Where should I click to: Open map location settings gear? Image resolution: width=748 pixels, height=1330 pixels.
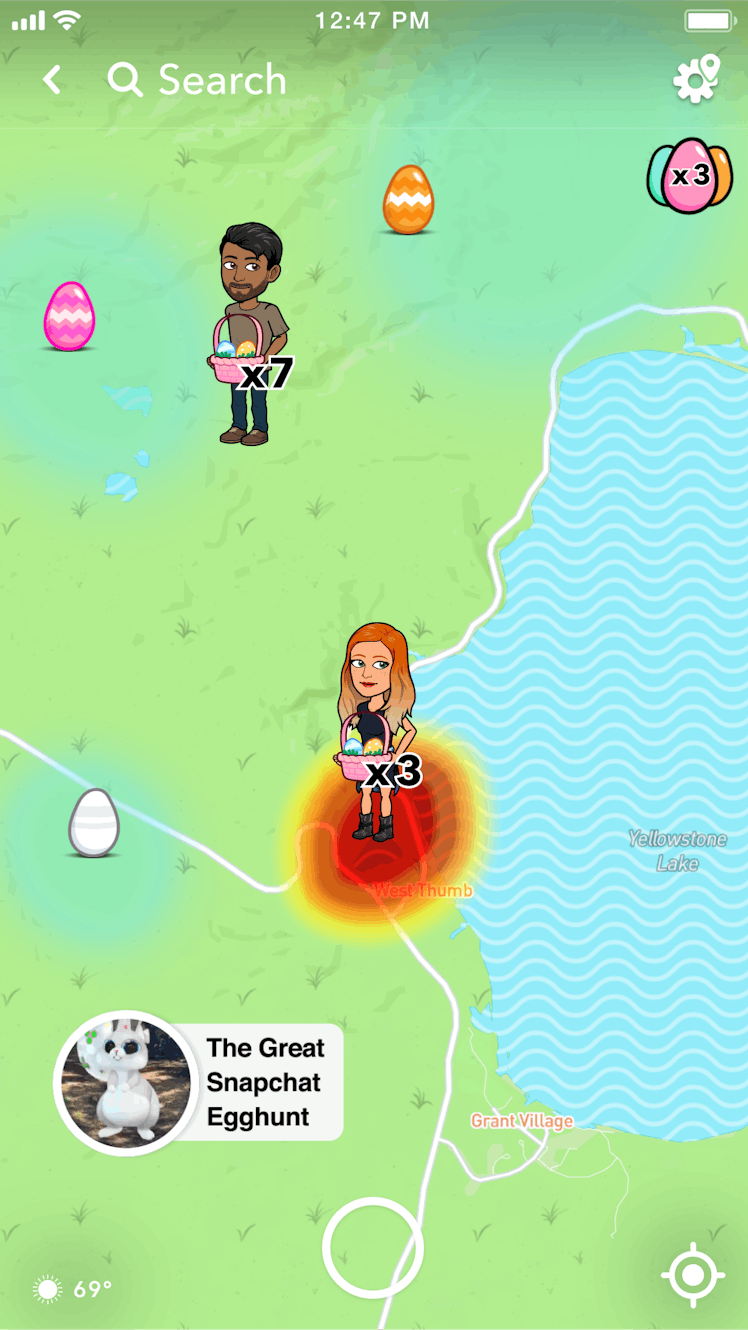(x=696, y=79)
